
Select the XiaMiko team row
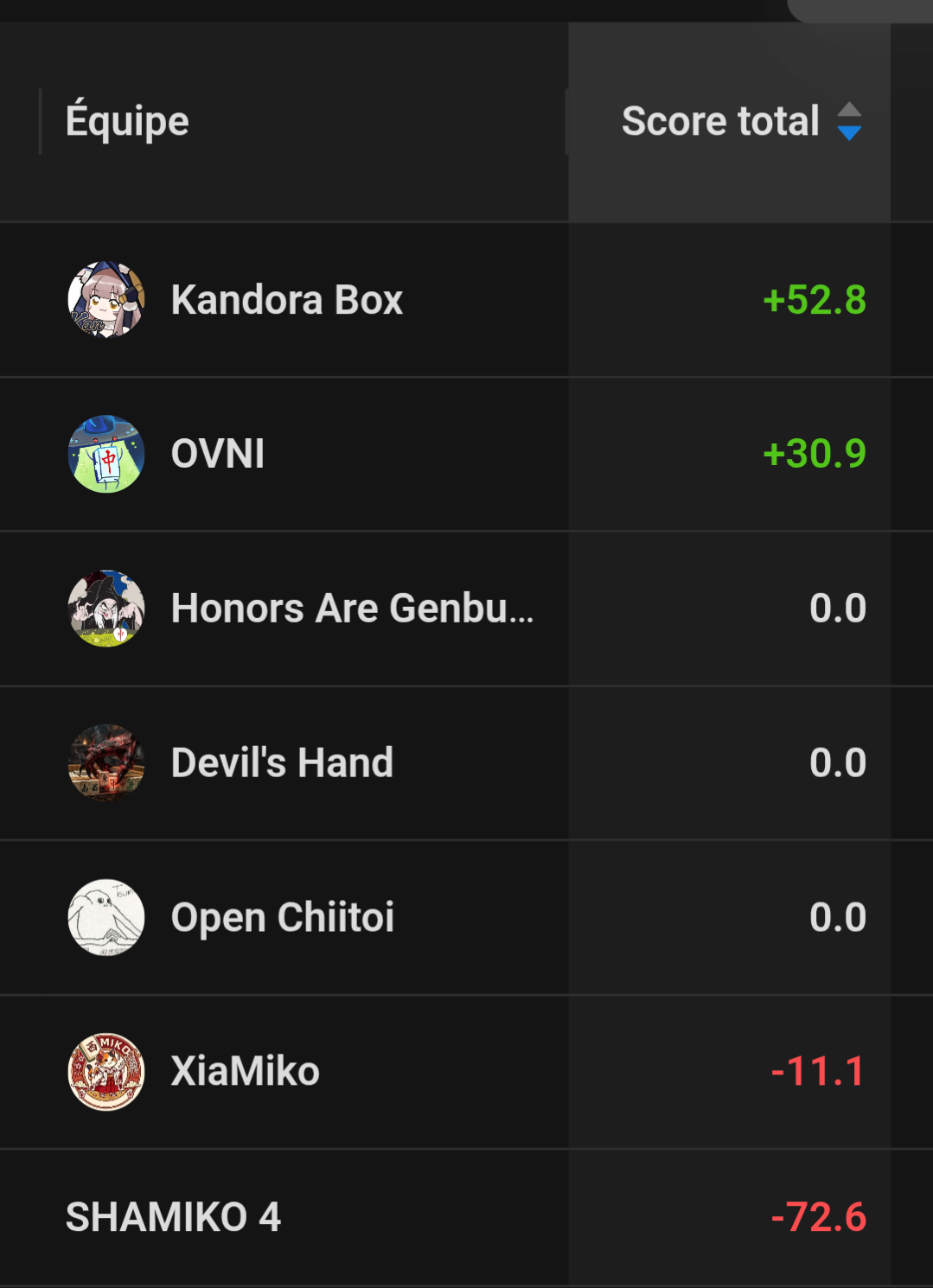pyautogui.click(x=466, y=1072)
